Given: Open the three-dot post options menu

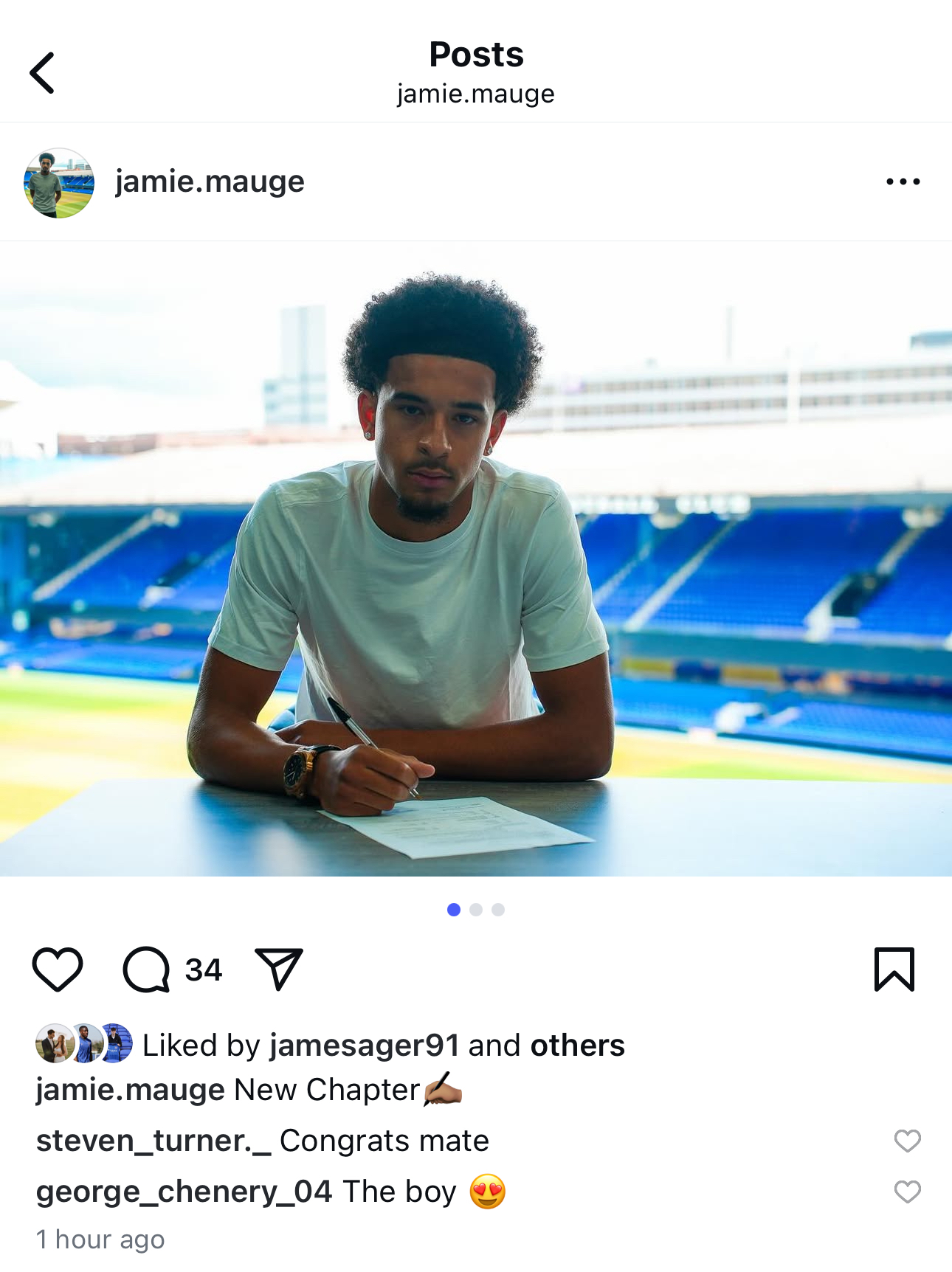Looking at the screenshot, I should tap(903, 182).
